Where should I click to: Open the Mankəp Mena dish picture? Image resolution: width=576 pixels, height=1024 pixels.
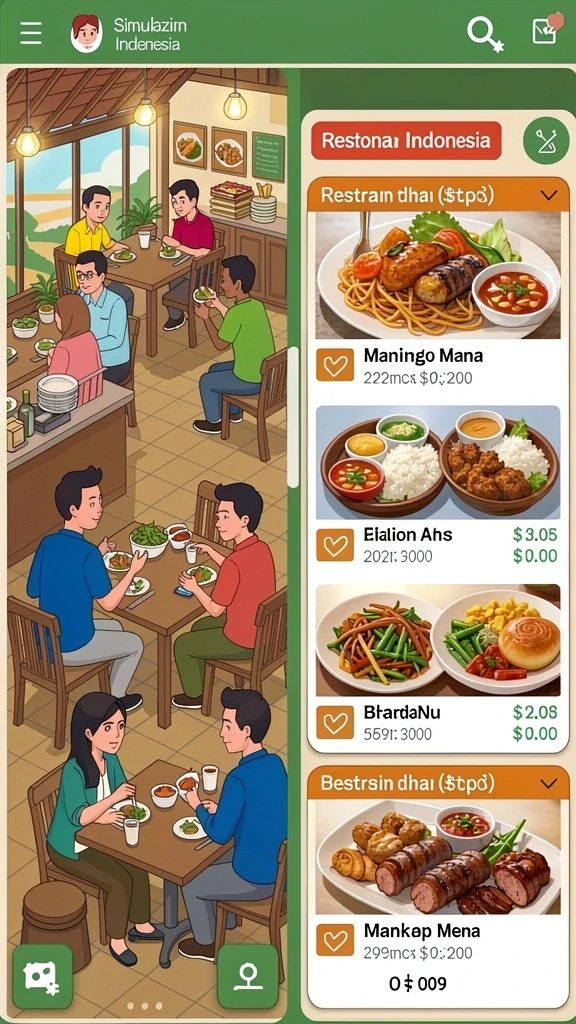[438, 857]
